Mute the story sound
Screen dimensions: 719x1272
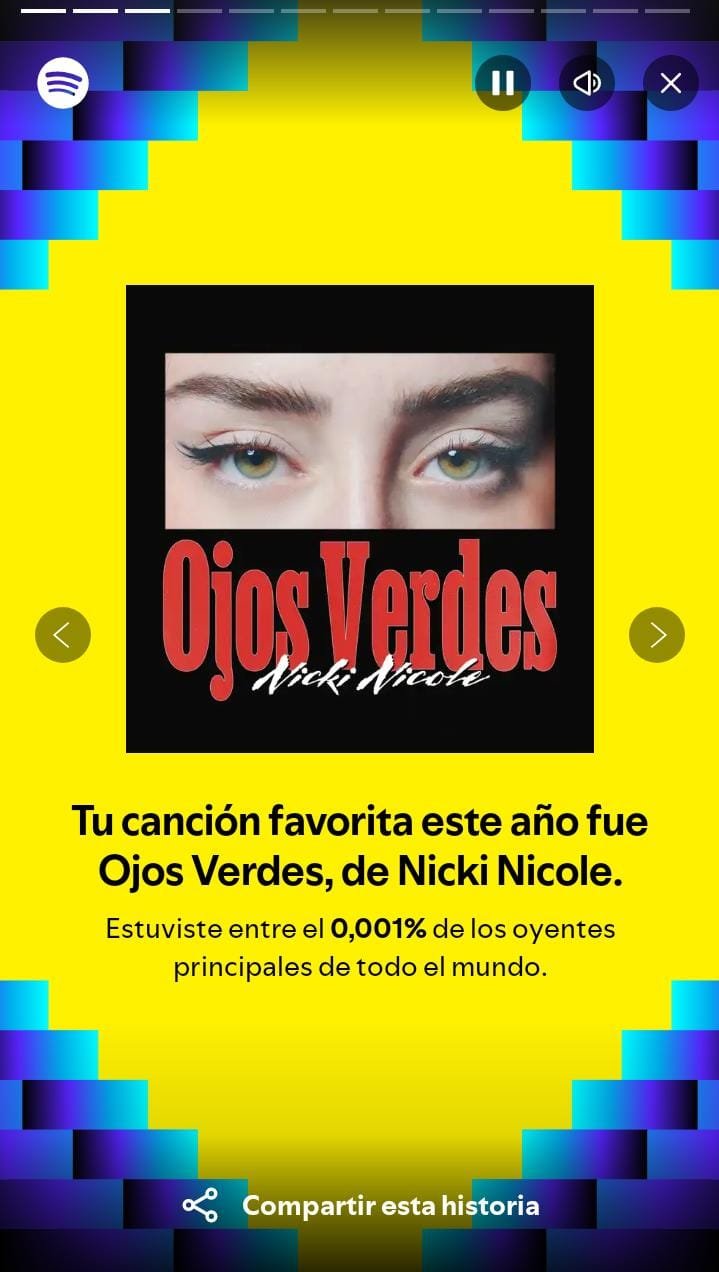587,83
